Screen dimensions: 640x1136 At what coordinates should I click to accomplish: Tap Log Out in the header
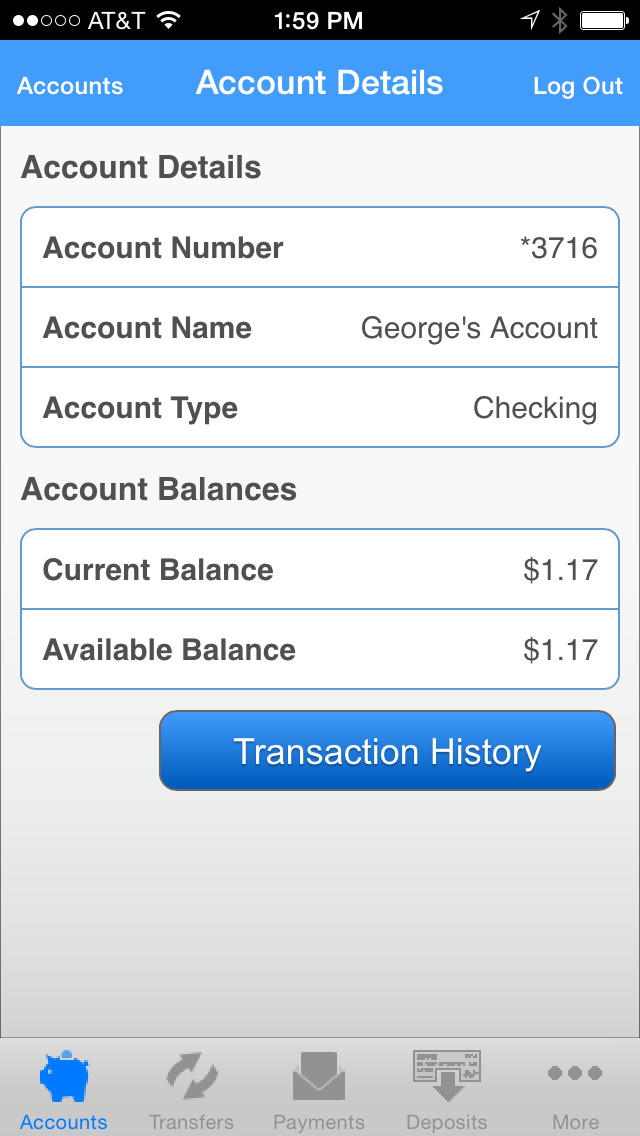(x=578, y=86)
